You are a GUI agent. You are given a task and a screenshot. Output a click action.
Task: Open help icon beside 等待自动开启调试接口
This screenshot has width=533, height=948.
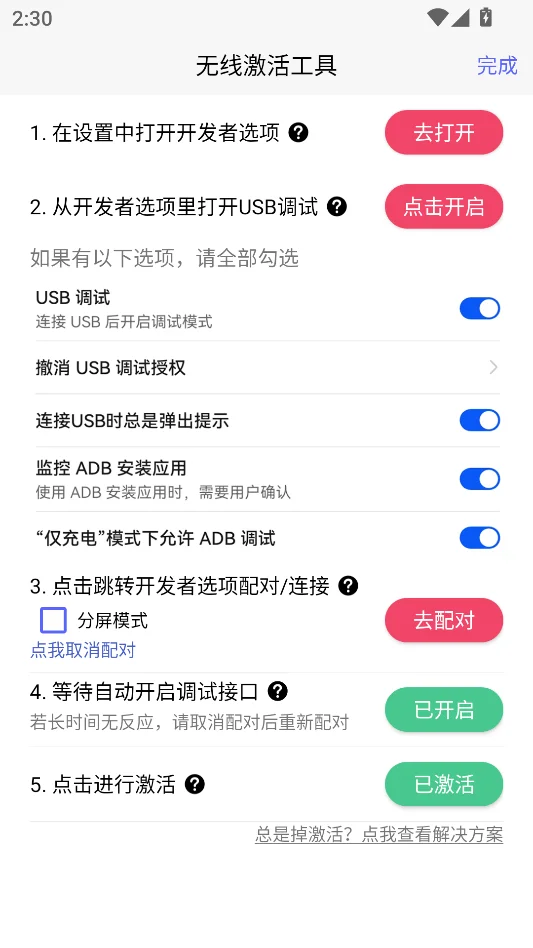pyautogui.click(x=277, y=691)
